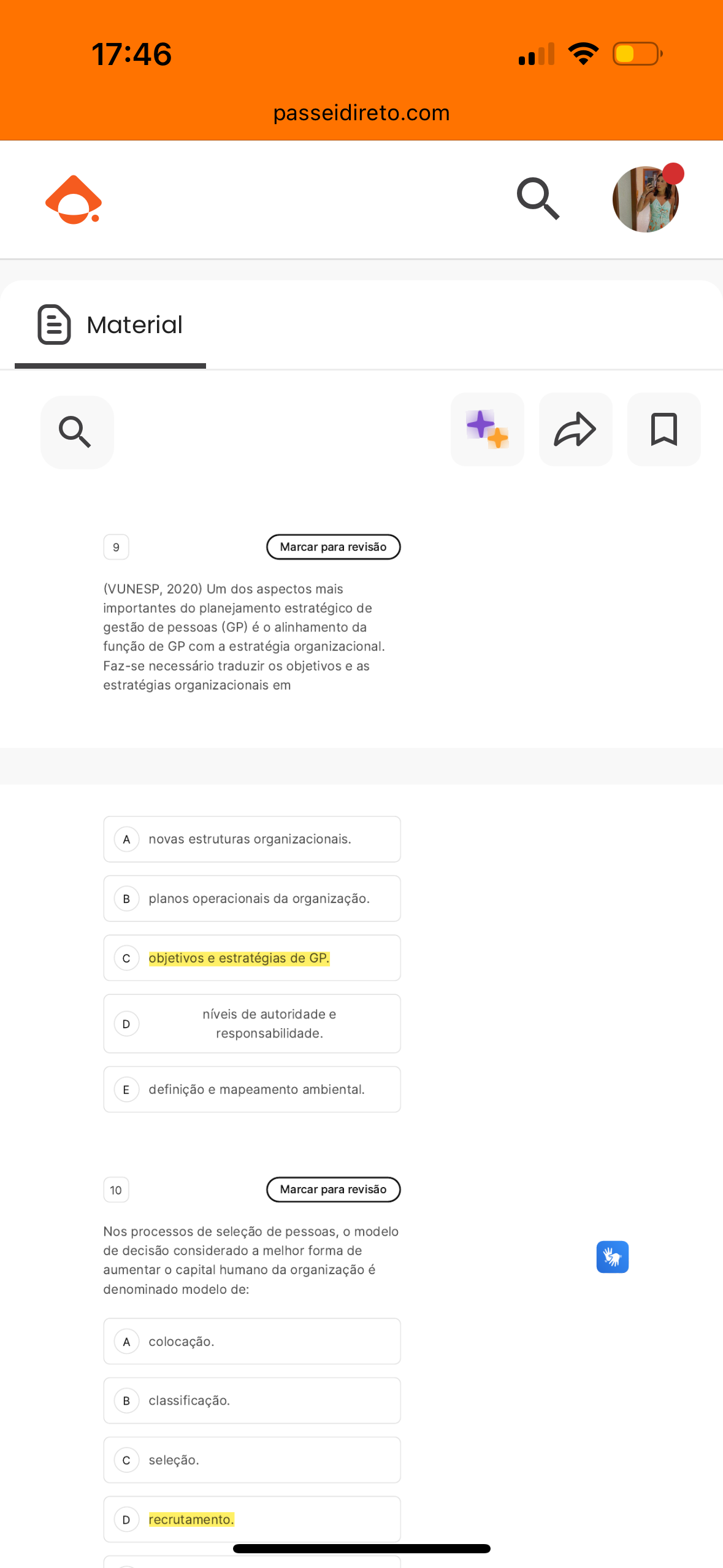
Task: Tap the passeidireto.com address bar
Action: [x=361, y=113]
